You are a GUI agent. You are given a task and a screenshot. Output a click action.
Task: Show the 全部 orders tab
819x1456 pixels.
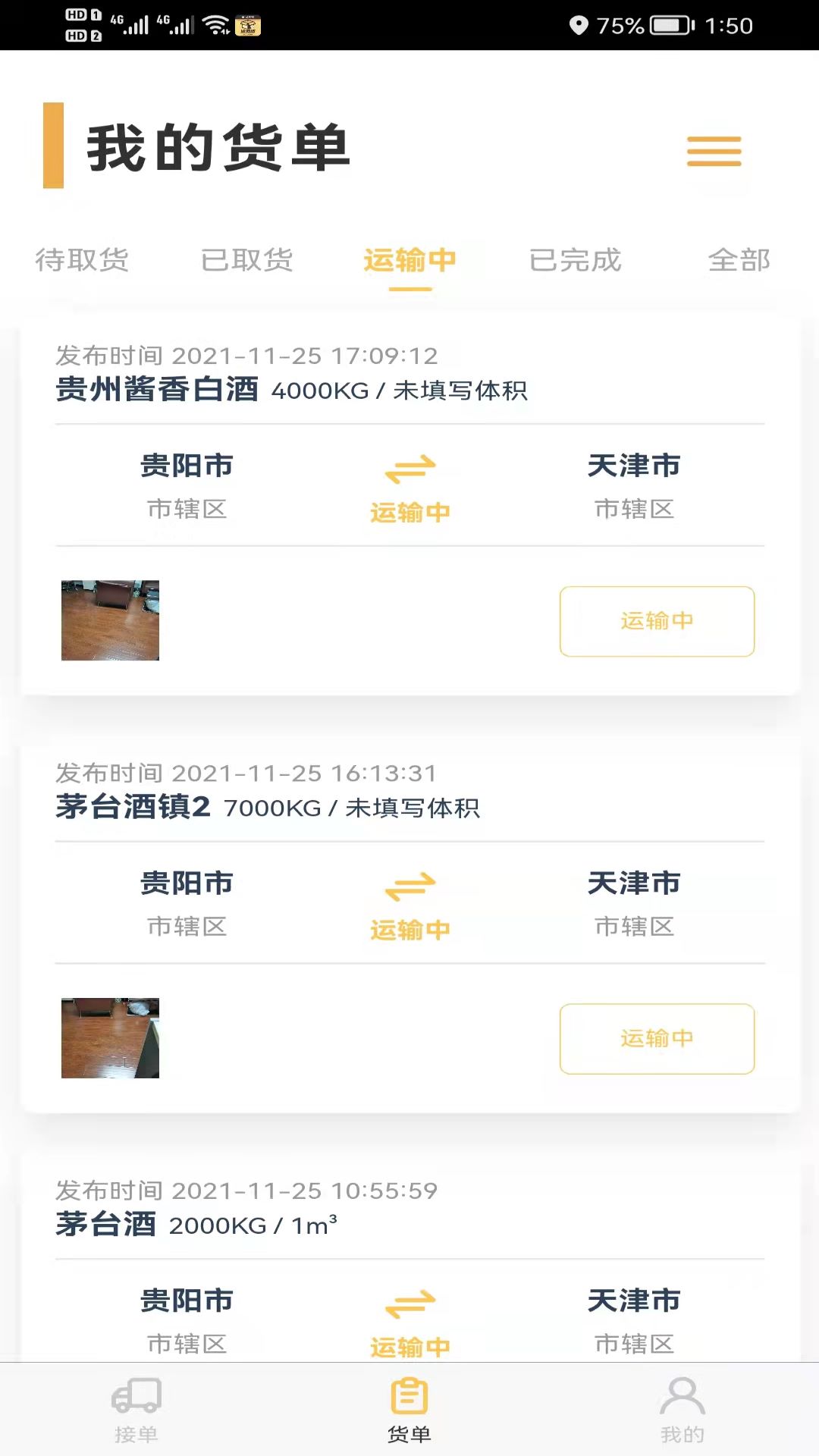click(739, 260)
